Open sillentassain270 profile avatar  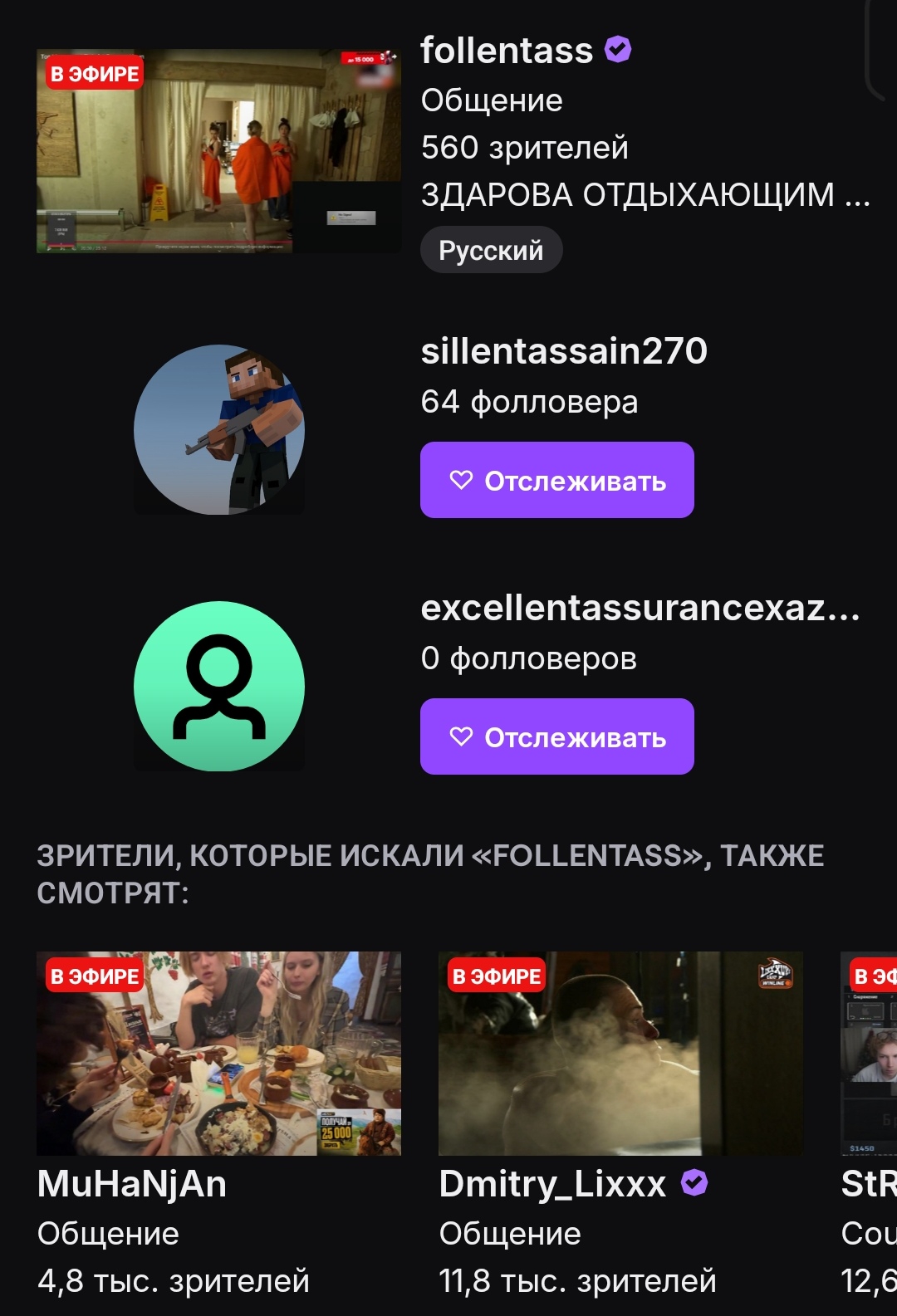click(x=219, y=430)
